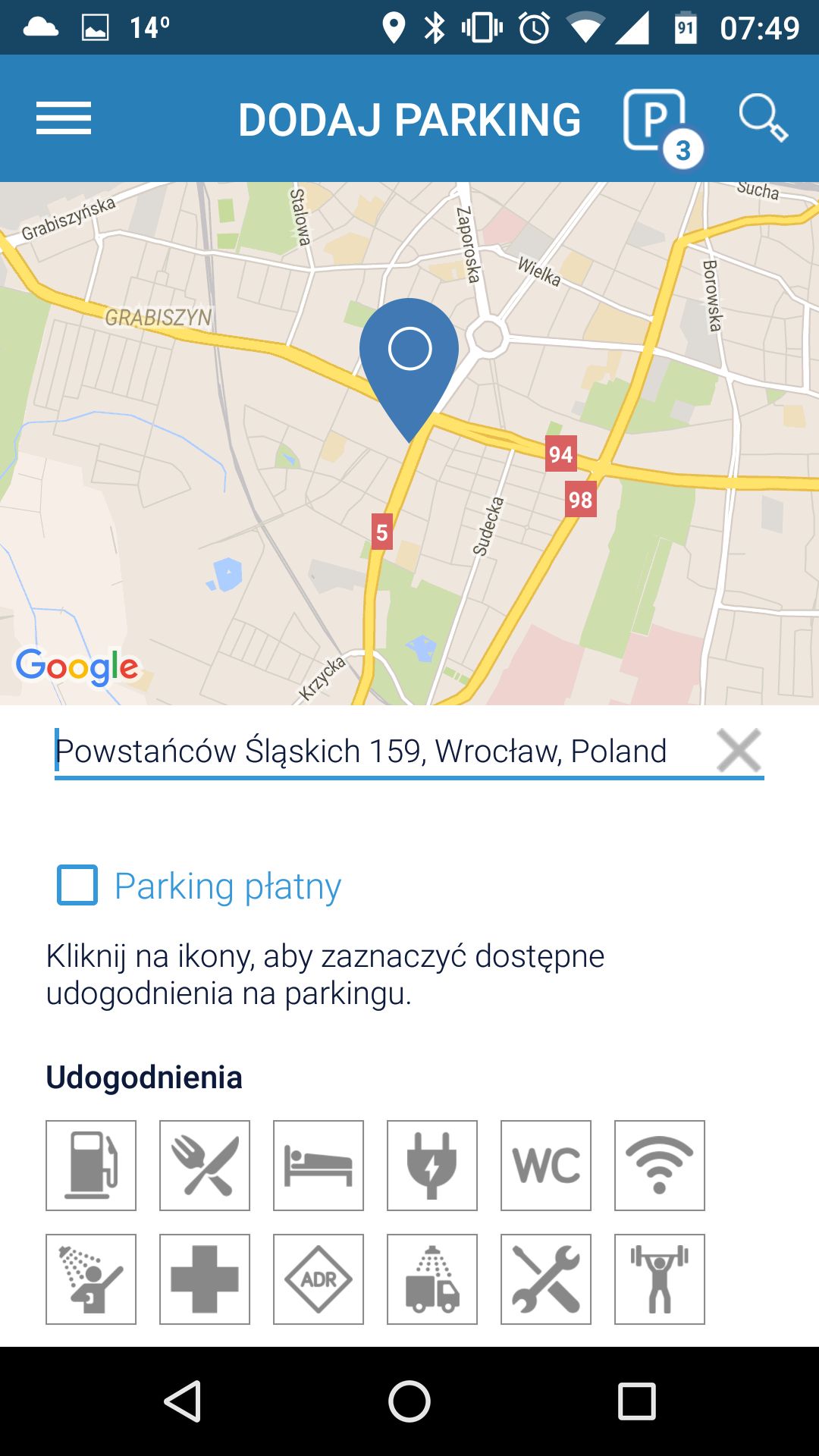Viewport: 819px width, 1456px height.
Task: Select the repair tools amenity icon
Action: click(x=546, y=1279)
